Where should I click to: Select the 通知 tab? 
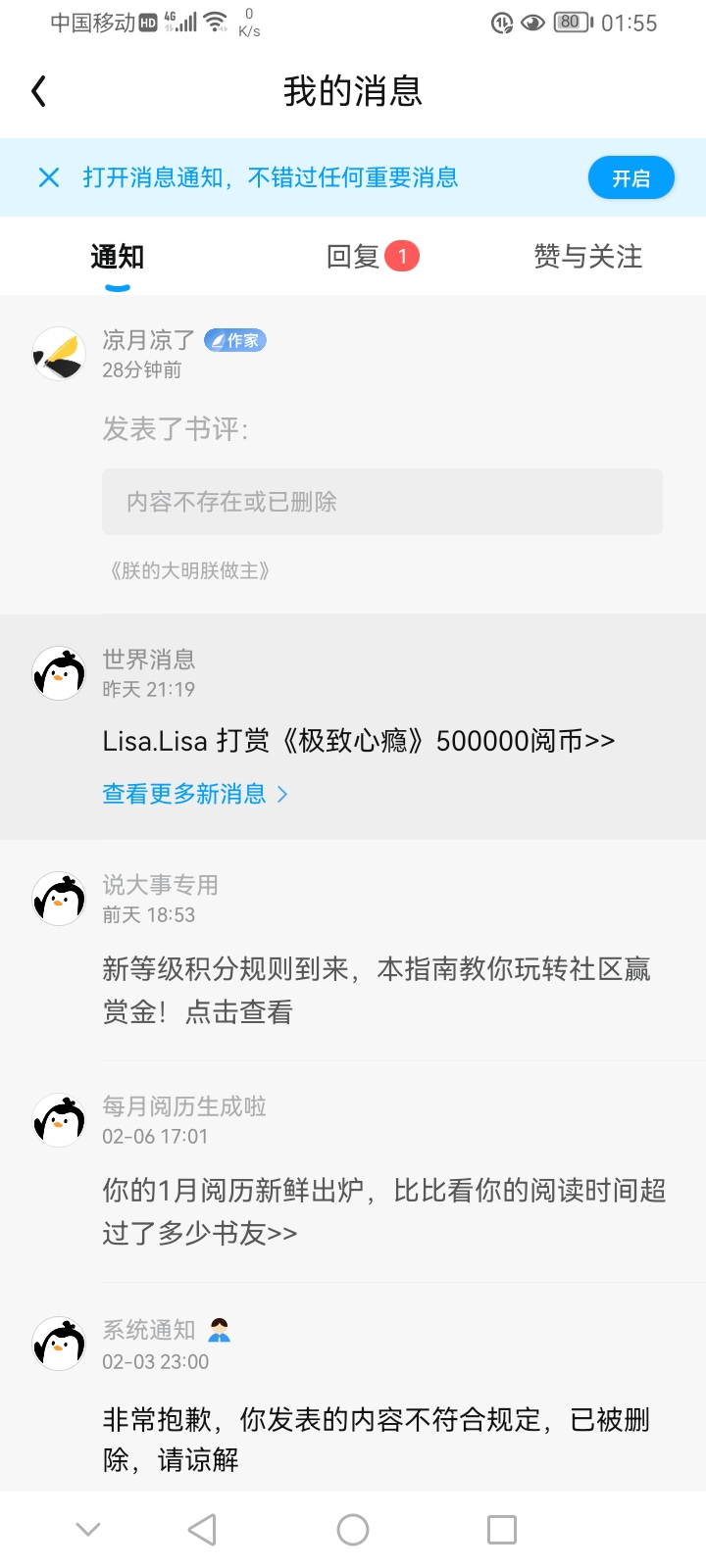[118, 257]
